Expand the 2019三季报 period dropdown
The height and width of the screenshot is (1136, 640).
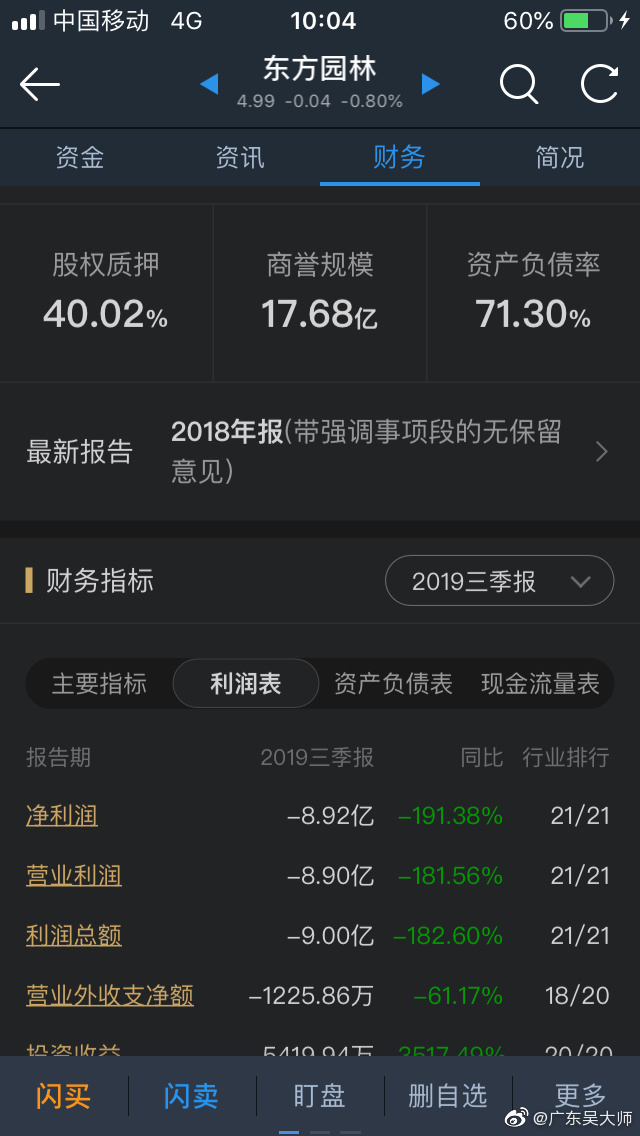499,580
